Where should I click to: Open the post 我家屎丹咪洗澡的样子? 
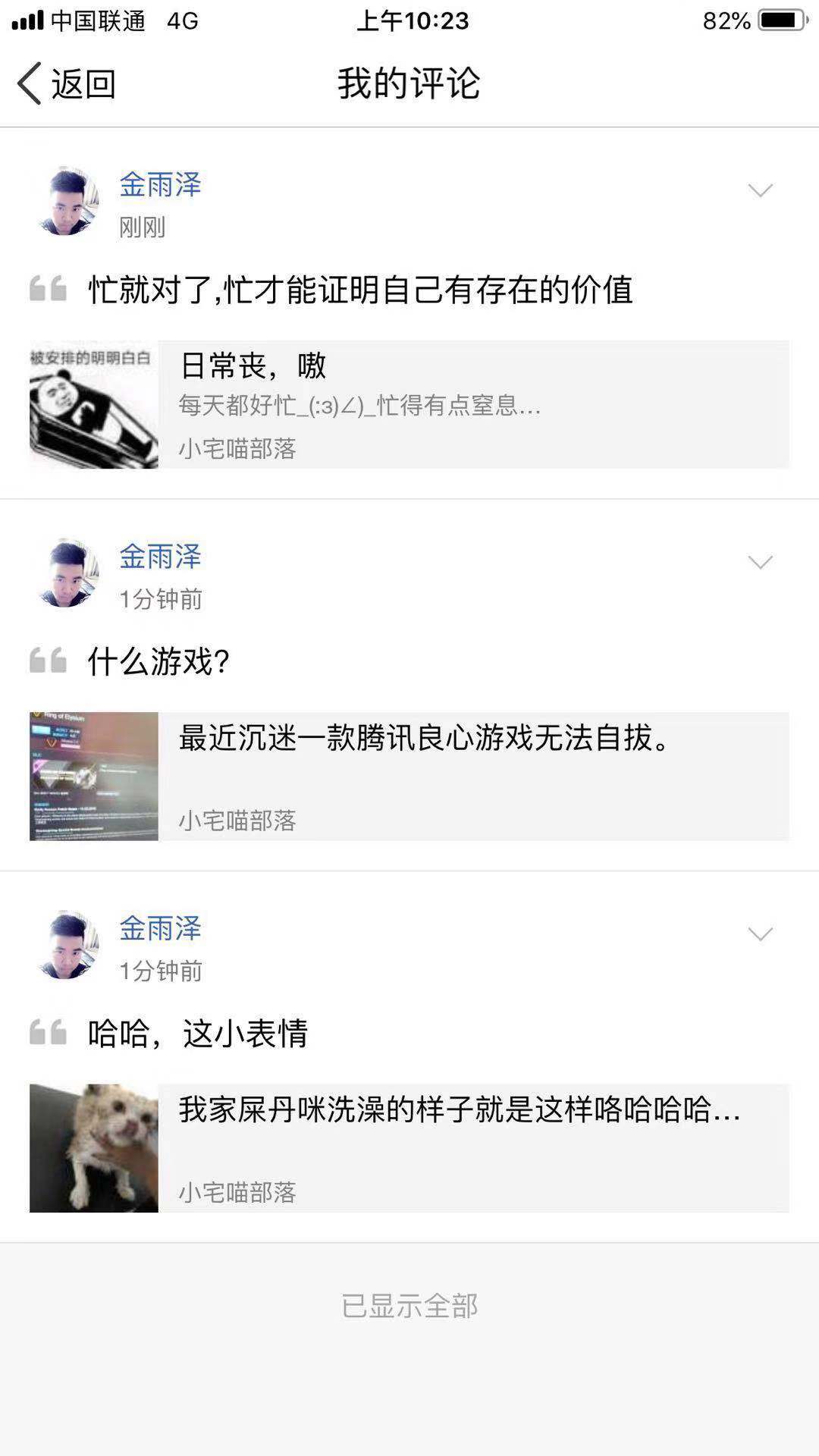click(x=409, y=1147)
